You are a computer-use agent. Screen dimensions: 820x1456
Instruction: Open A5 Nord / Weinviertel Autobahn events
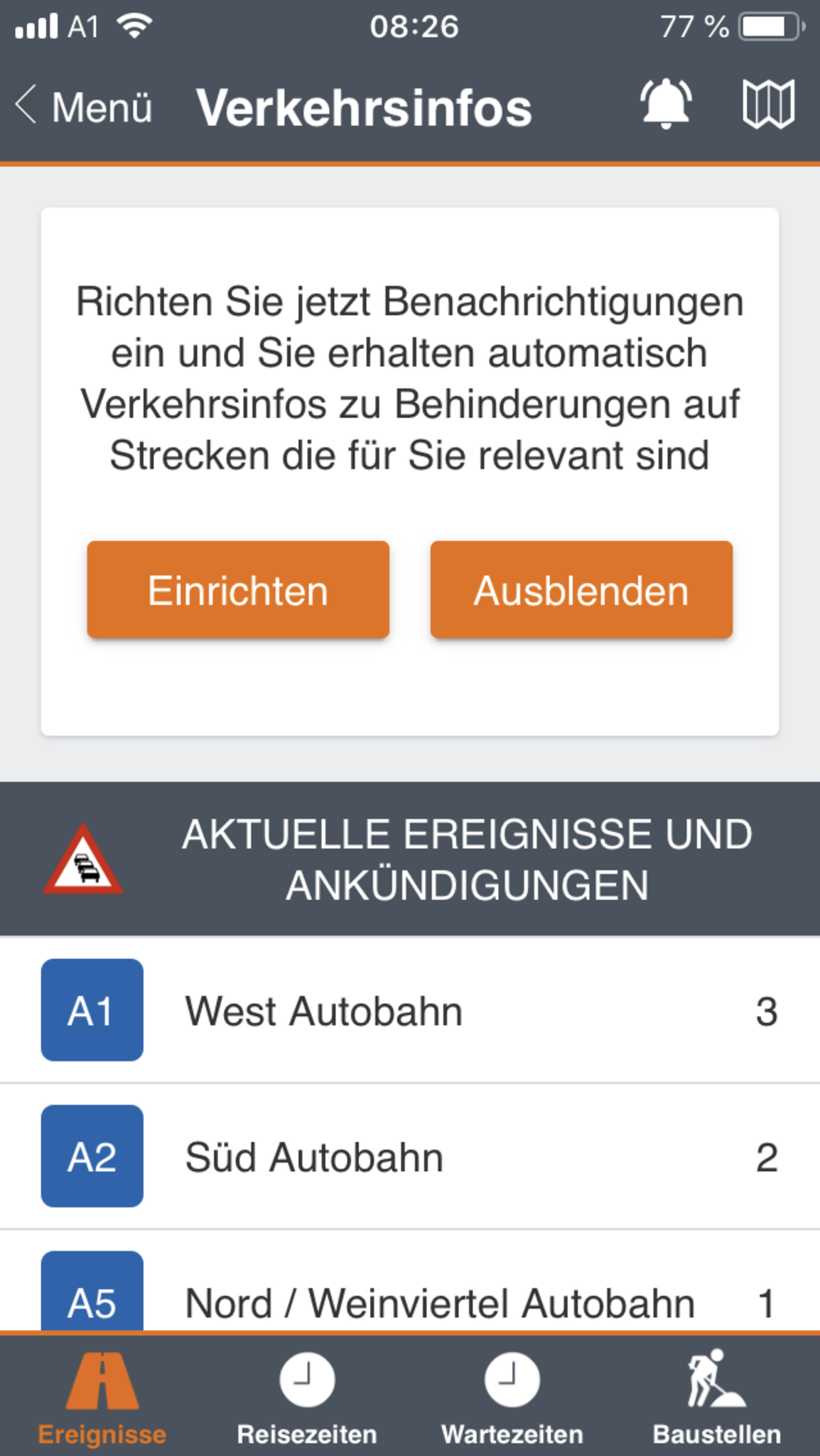(409, 1300)
